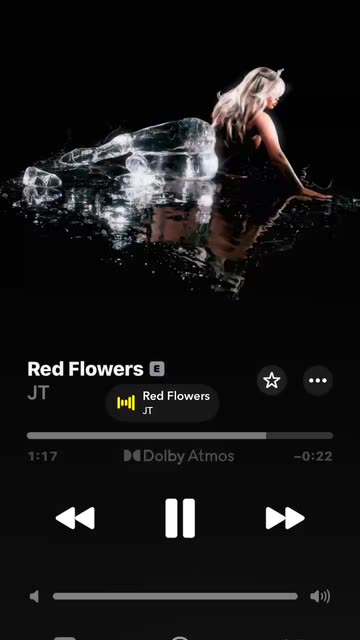This screenshot has width=360, height=640.
Task: Favorite Red Flowers with the star icon
Action: pyautogui.click(x=272, y=380)
